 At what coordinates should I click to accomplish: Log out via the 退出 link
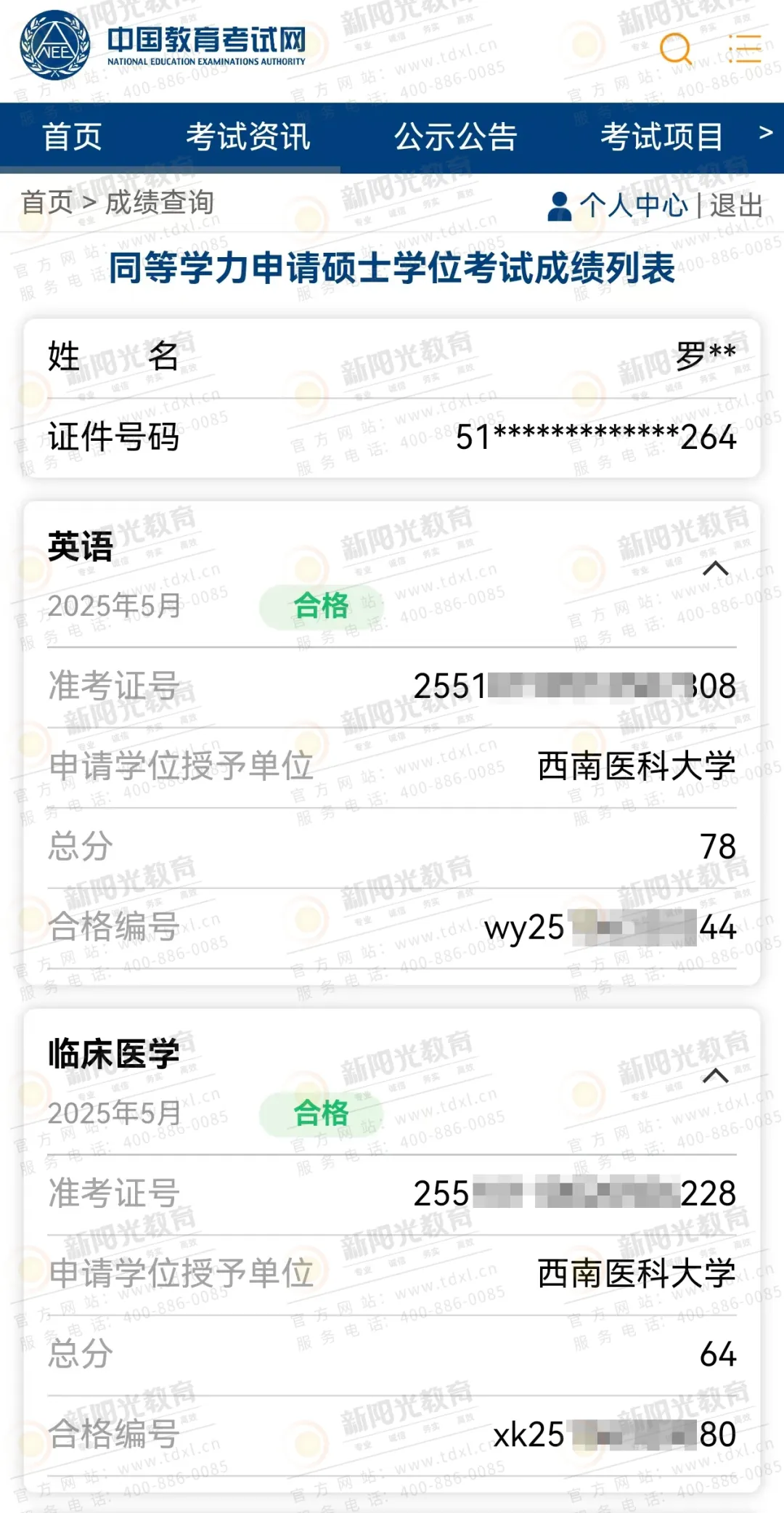tap(736, 206)
